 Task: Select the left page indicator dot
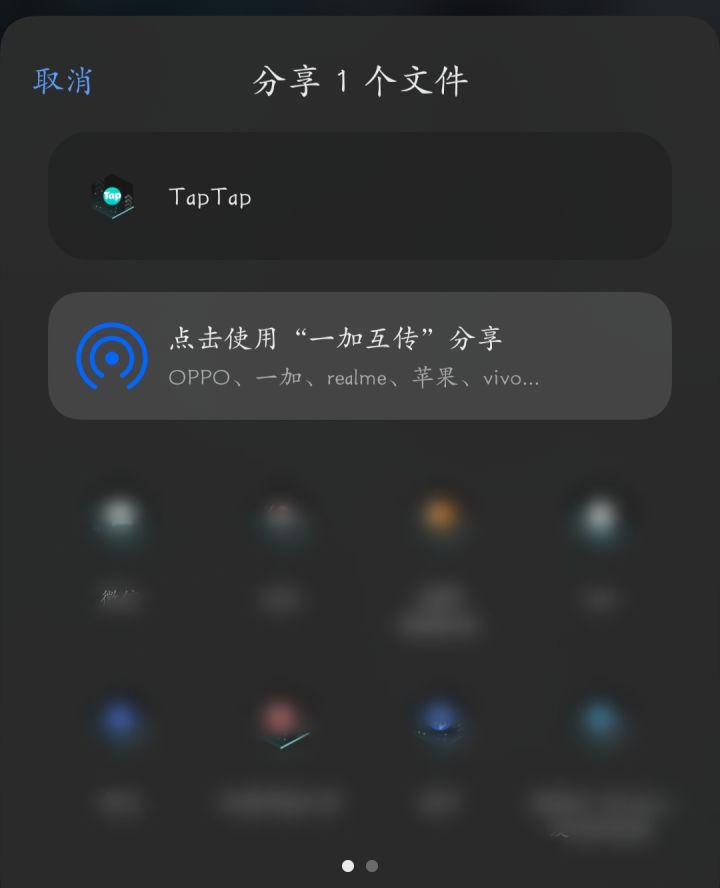(348, 866)
